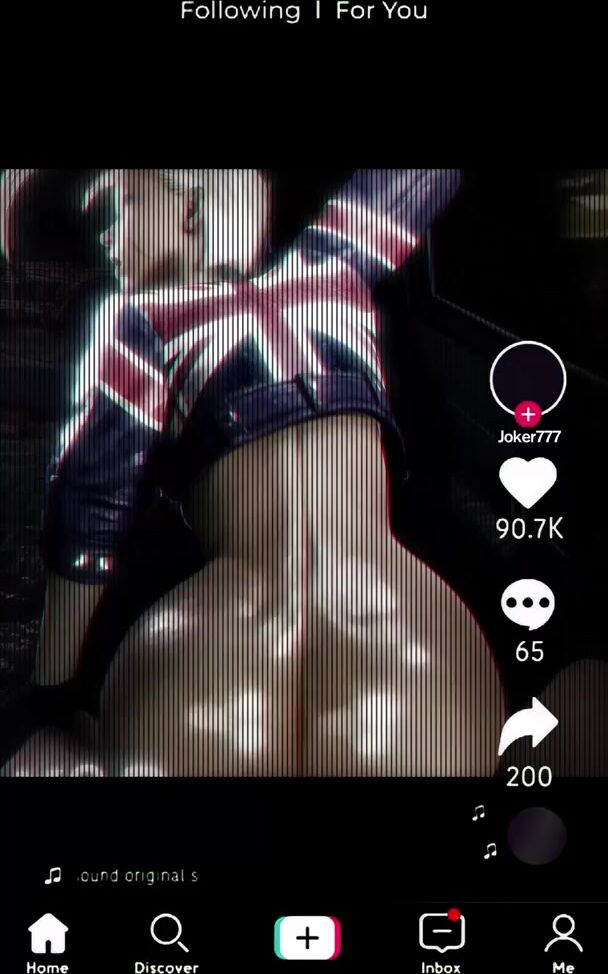
Task: Share this video
Action: (528, 727)
